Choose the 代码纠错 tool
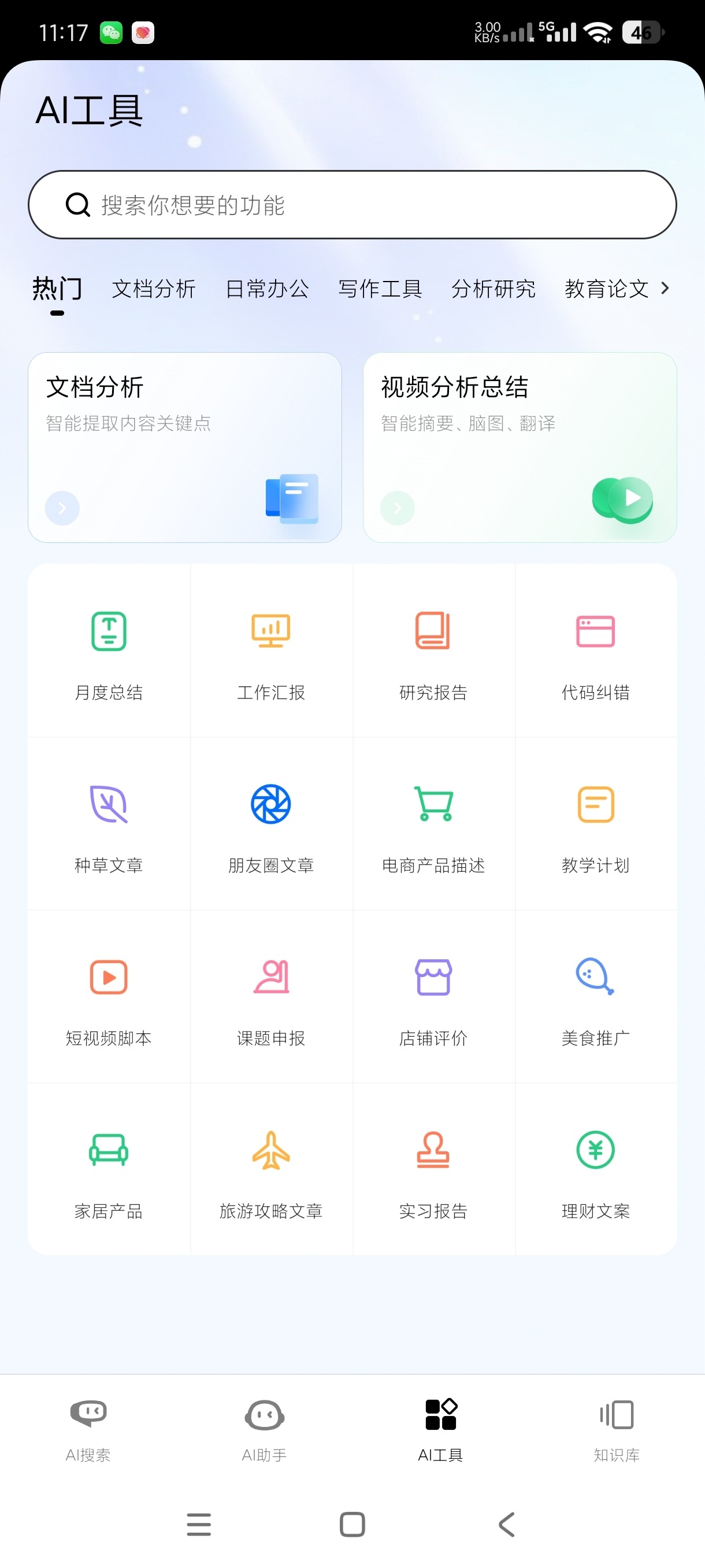 (595, 651)
